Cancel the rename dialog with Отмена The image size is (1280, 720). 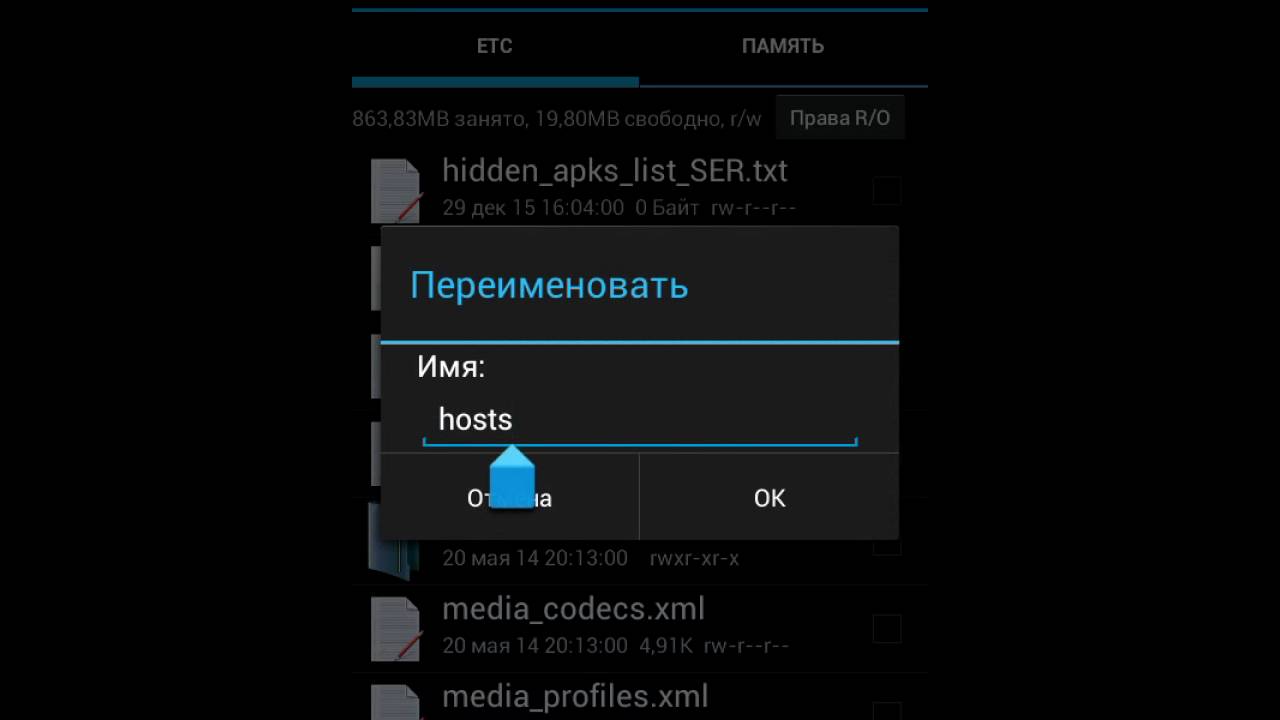click(x=509, y=498)
